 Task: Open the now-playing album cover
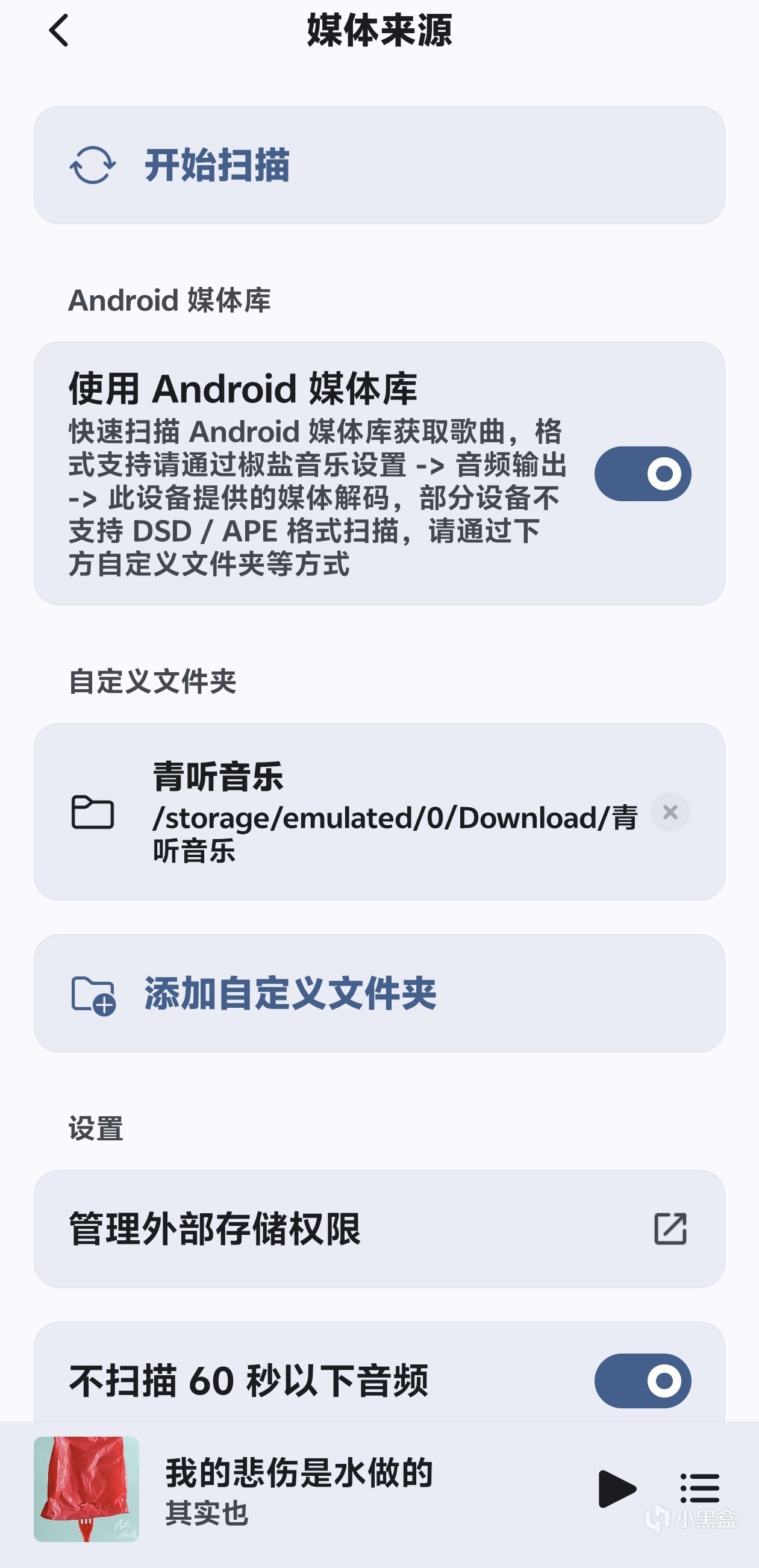pos(86,1489)
